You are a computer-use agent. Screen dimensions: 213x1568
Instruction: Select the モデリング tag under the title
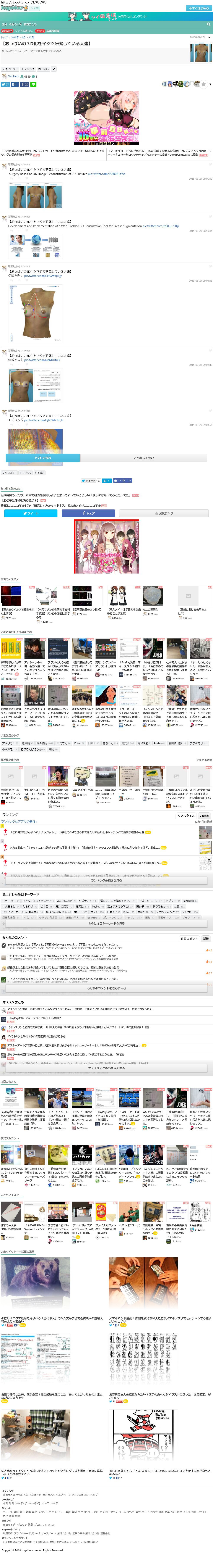coord(28,69)
